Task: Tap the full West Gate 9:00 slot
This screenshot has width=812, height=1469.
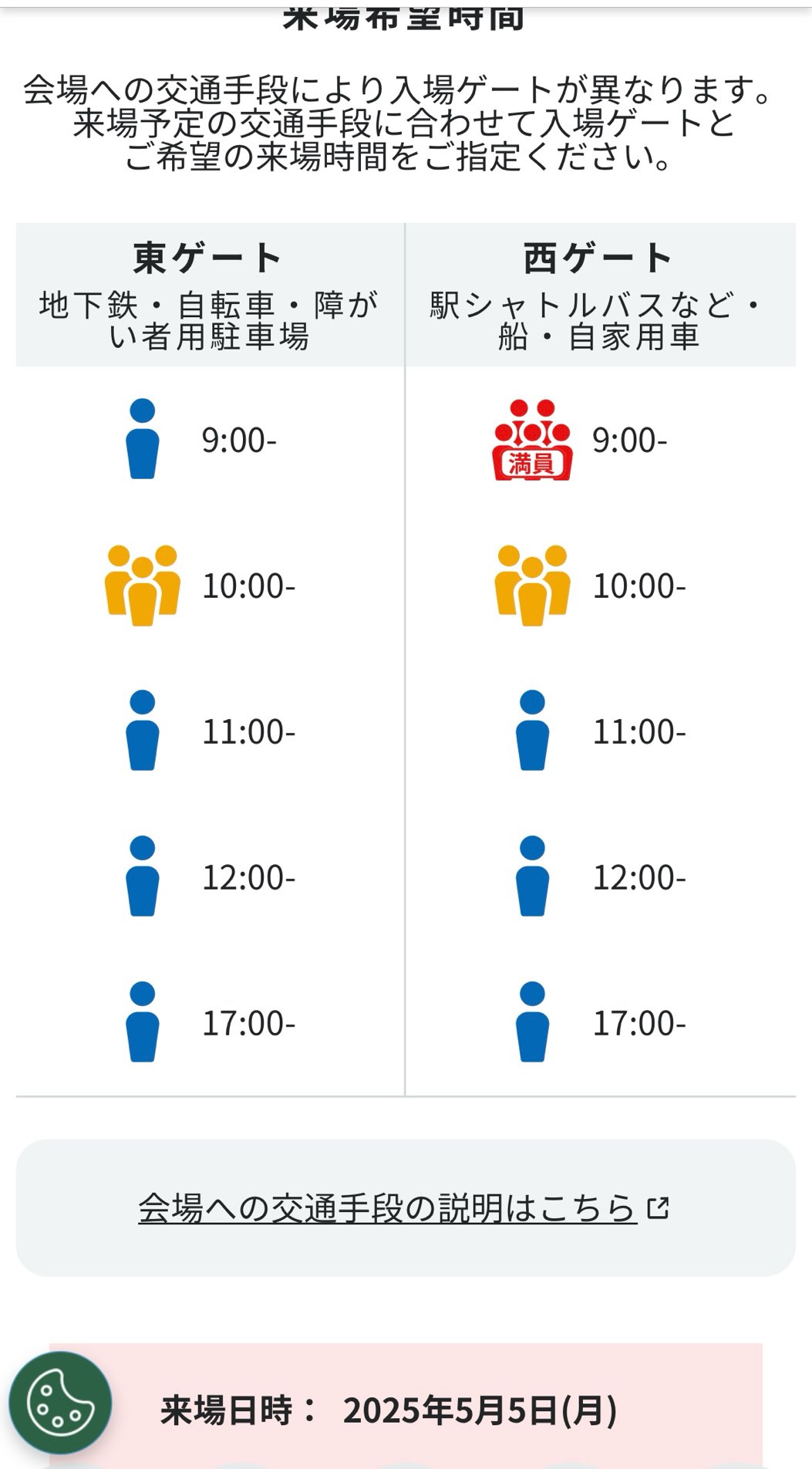Action: pyautogui.click(x=598, y=440)
